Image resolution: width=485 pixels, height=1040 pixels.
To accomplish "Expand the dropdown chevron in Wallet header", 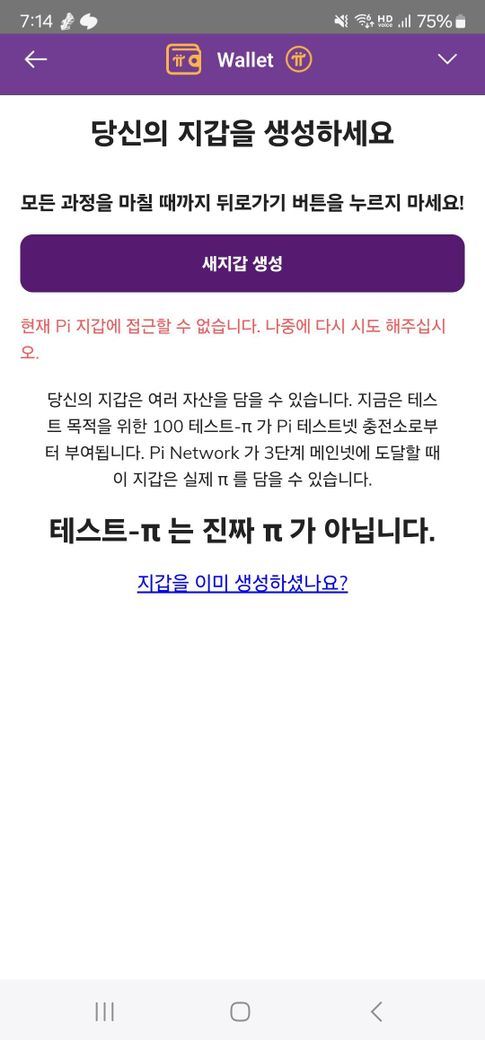I will tap(448, 60).
